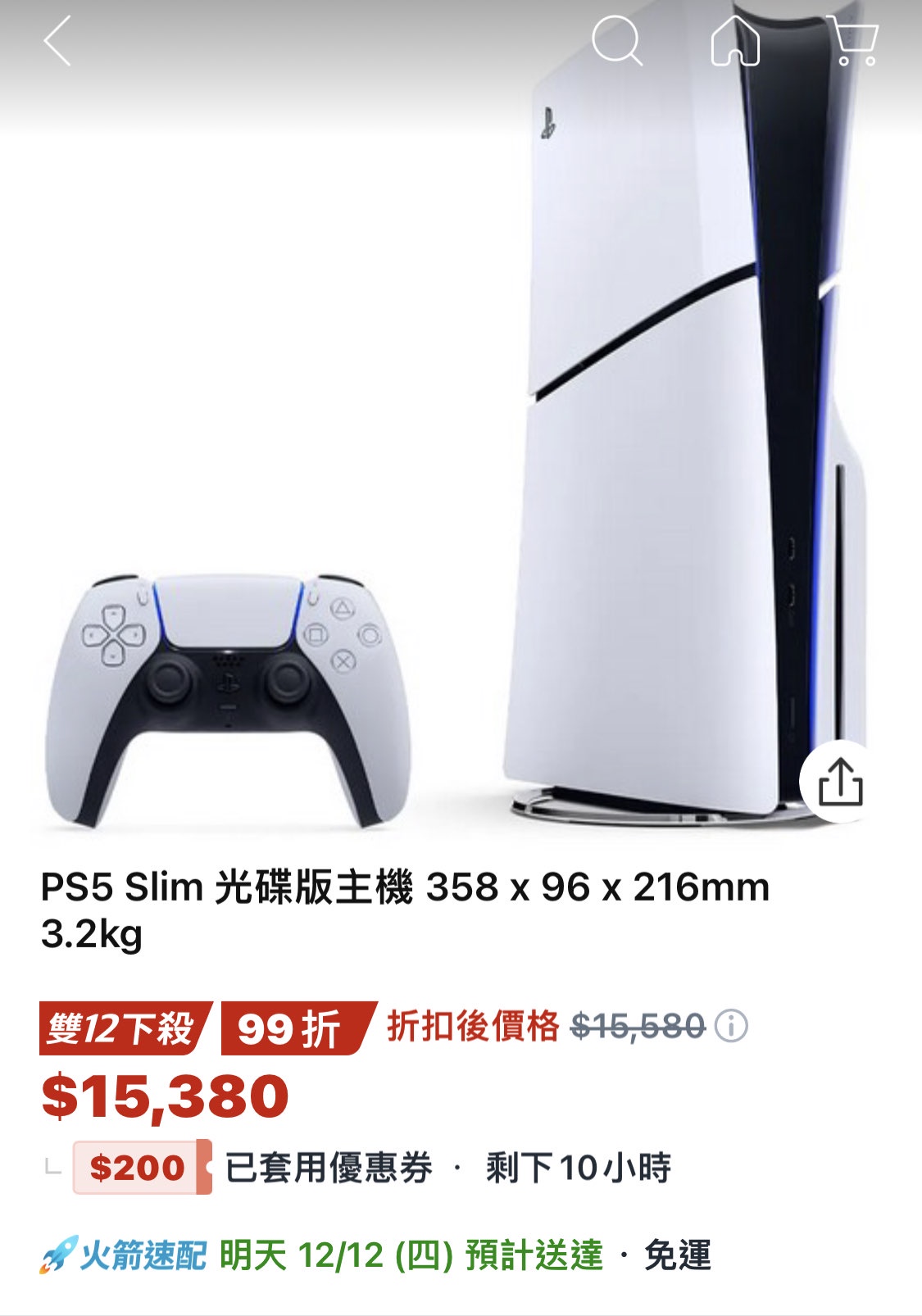Open search with the magnifier icon
Viewport: 922px width, 1316px height.
(616, 41)
